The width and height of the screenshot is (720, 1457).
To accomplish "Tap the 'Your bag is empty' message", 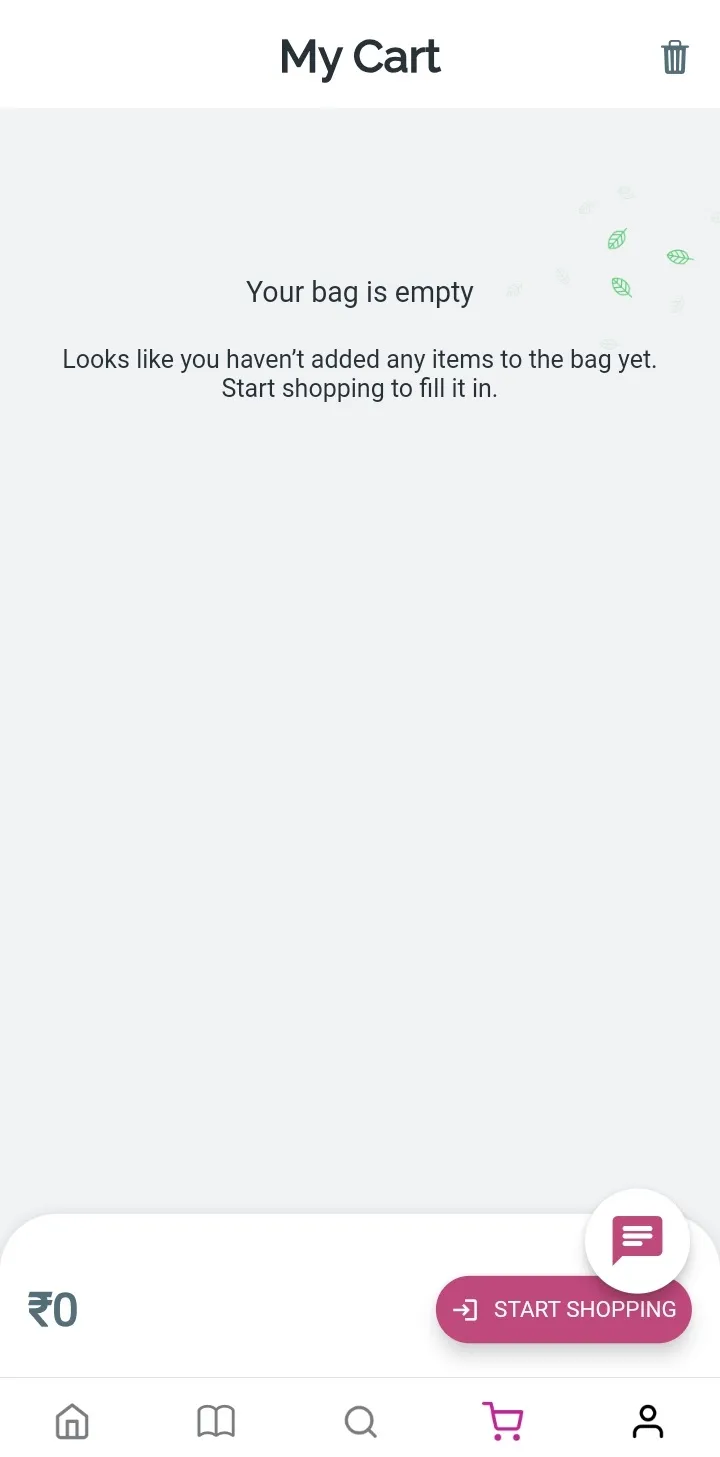I will 359,292.
